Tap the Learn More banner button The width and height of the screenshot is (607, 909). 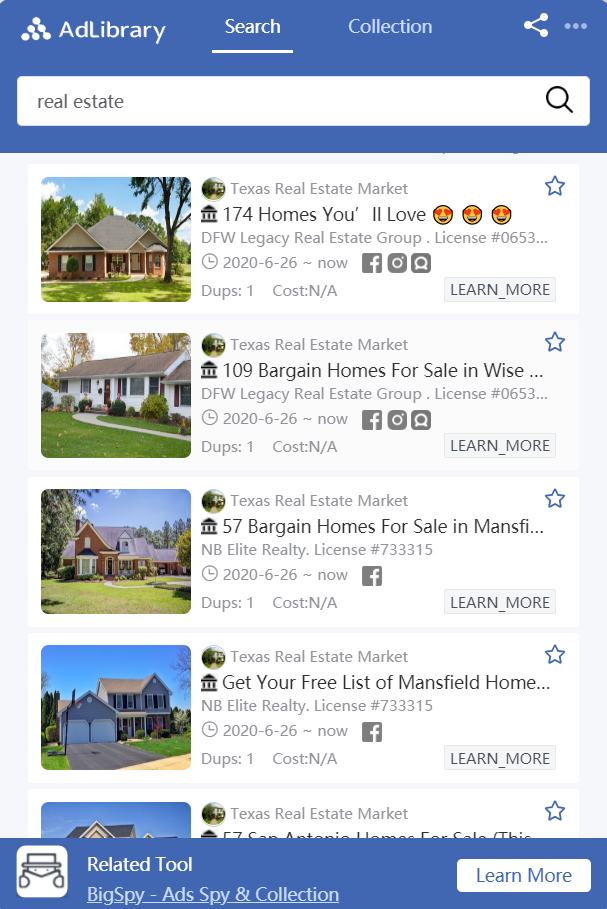523,875
